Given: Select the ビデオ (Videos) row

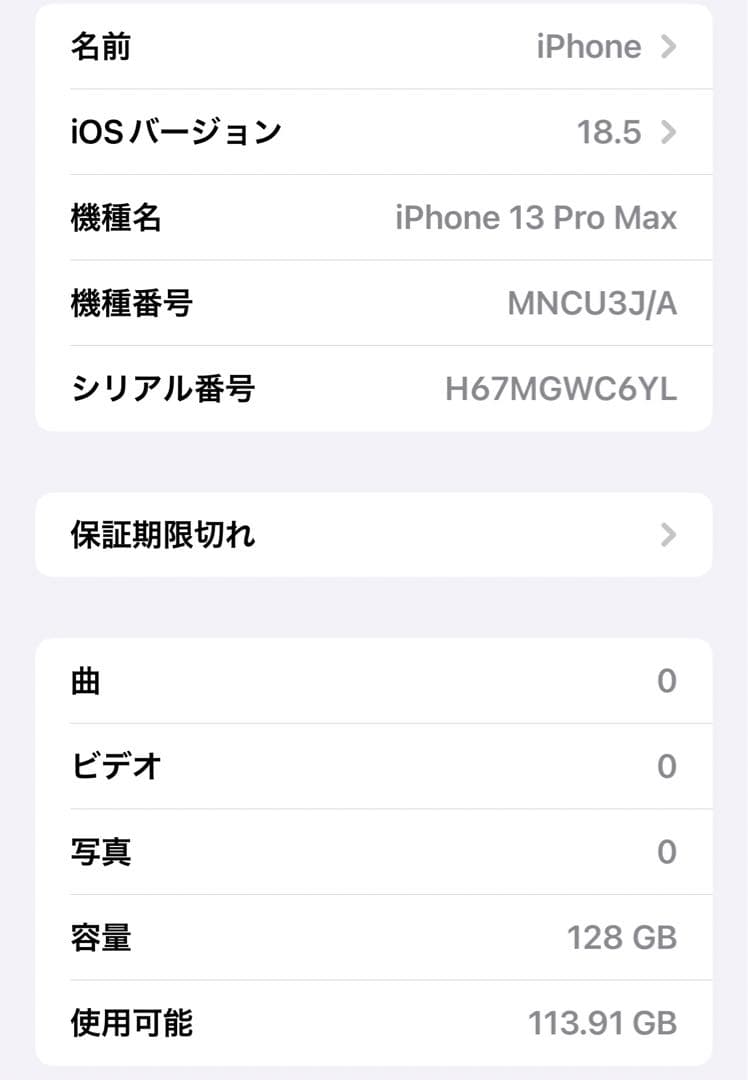Looking at the screenshot, I should [374, 766].
